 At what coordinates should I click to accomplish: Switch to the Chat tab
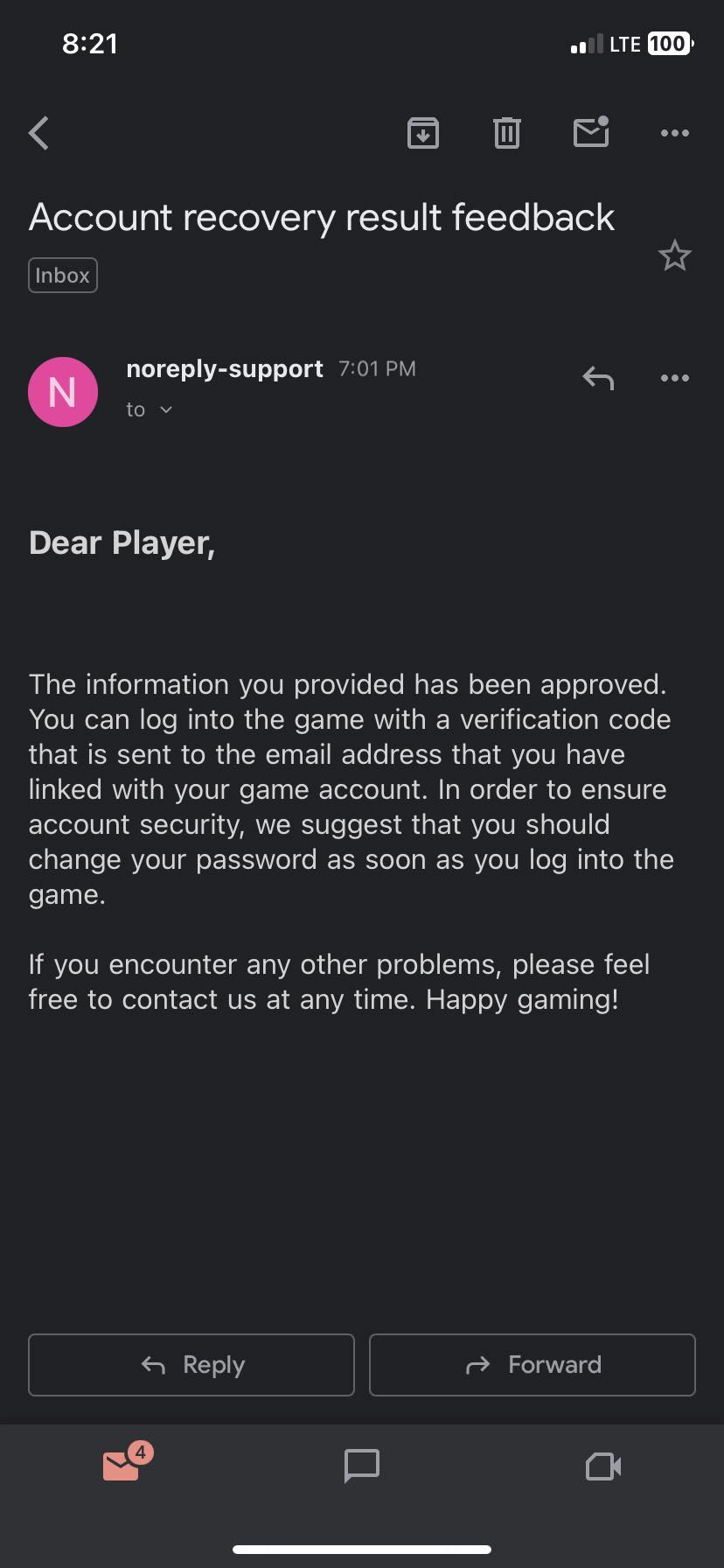tap(361, 1466)
